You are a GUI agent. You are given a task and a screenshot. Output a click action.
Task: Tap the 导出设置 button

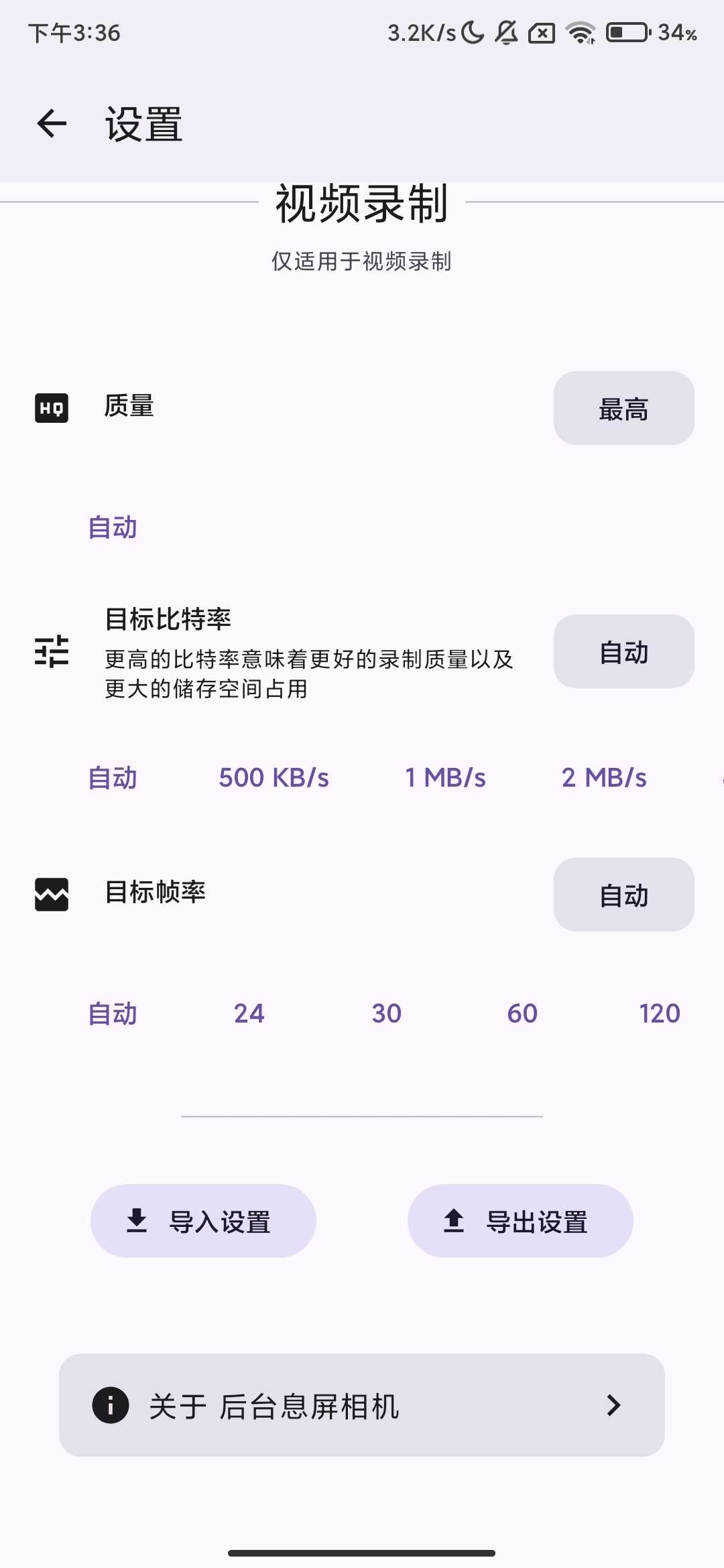pos(520,1221)
